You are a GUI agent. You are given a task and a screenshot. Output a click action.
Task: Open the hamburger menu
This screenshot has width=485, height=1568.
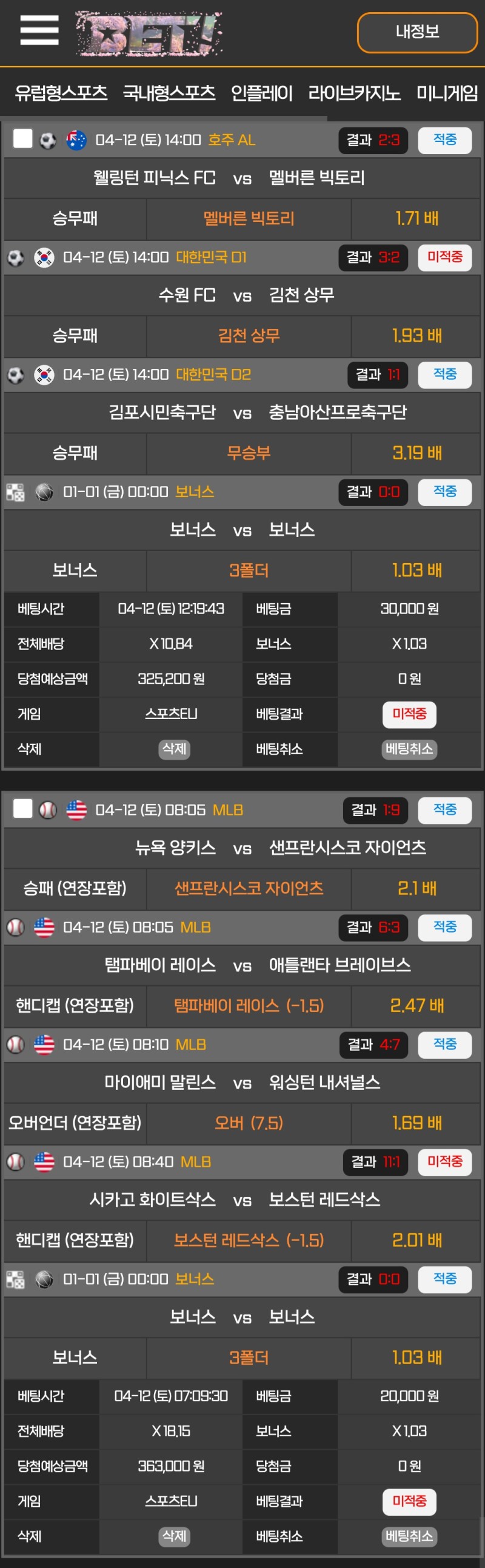coord(39,30)
